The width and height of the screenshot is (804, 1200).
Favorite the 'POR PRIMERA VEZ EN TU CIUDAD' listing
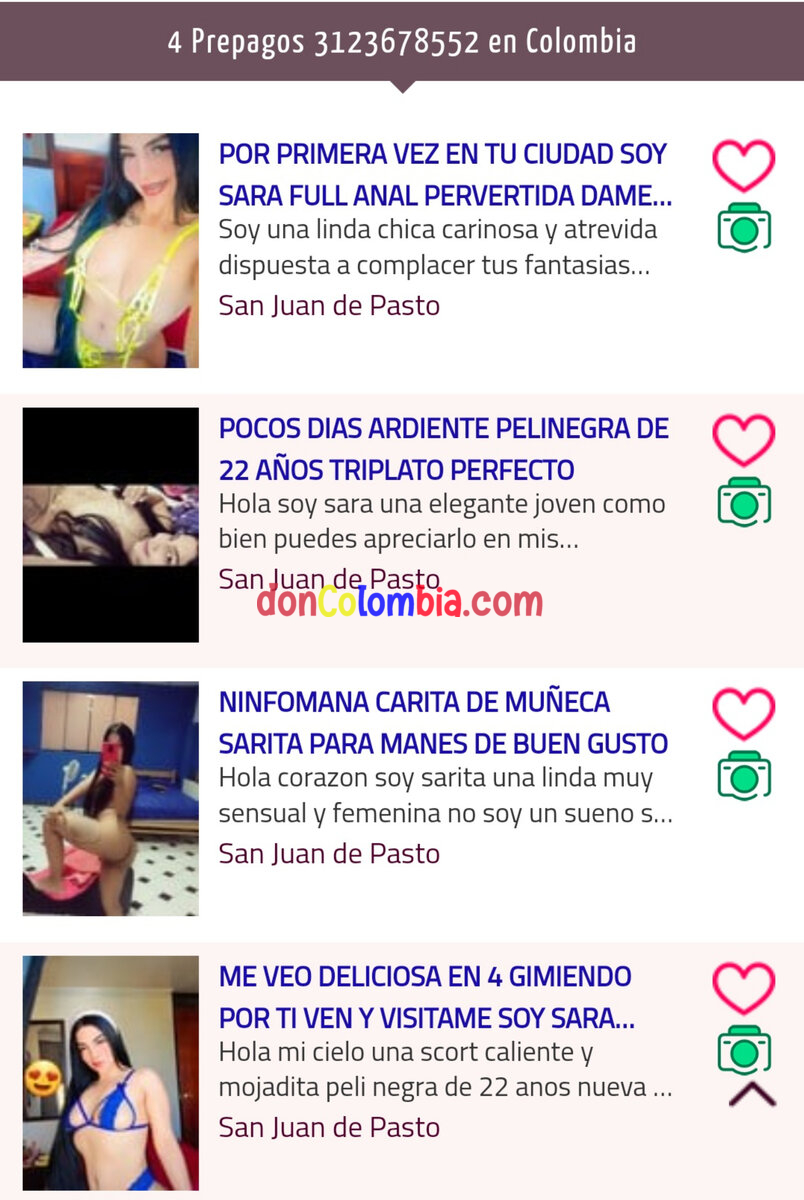tap(743, 165)
